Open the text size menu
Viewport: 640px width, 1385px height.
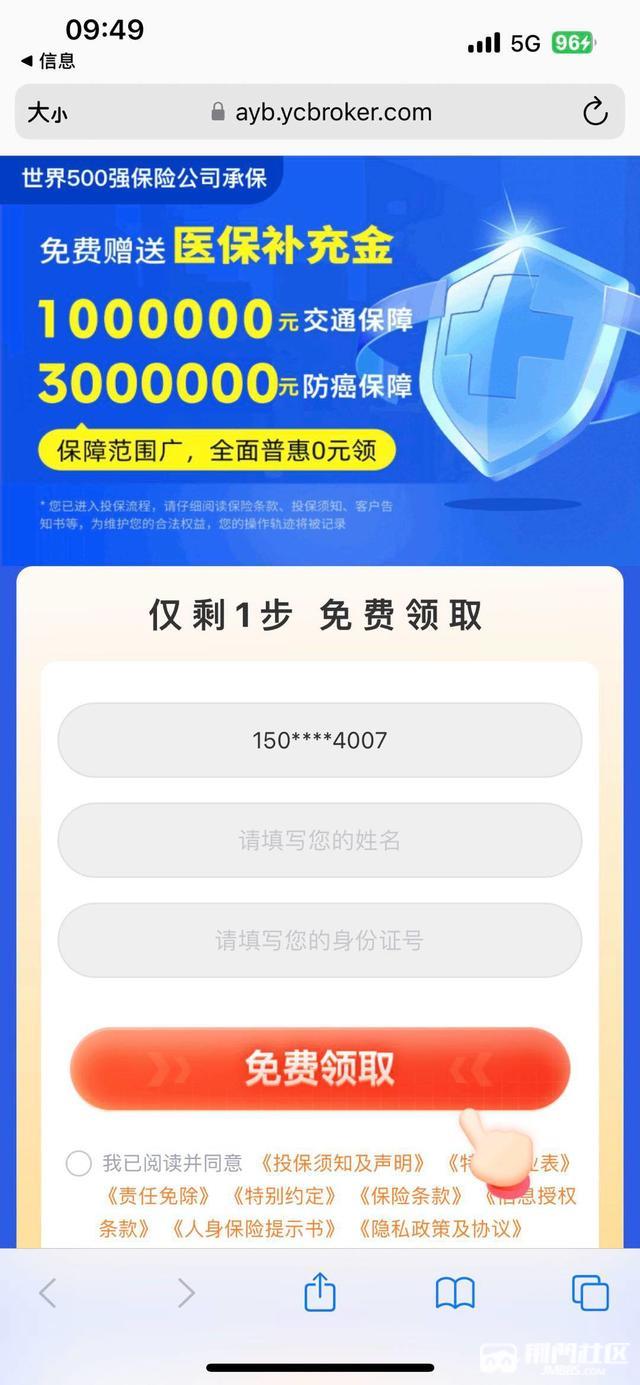(x=47, y=113)
